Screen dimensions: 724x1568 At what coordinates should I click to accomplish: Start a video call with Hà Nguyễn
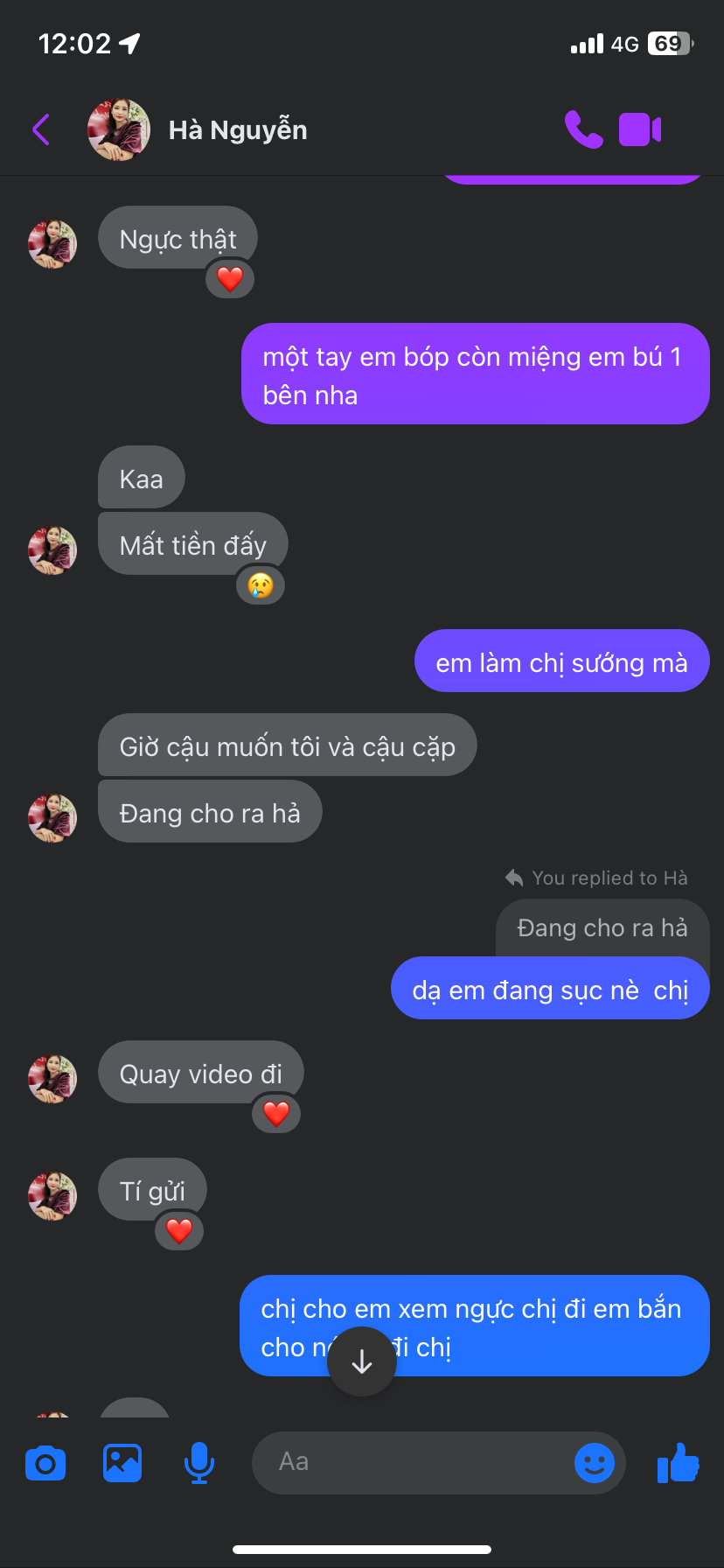tap(640, 130)
